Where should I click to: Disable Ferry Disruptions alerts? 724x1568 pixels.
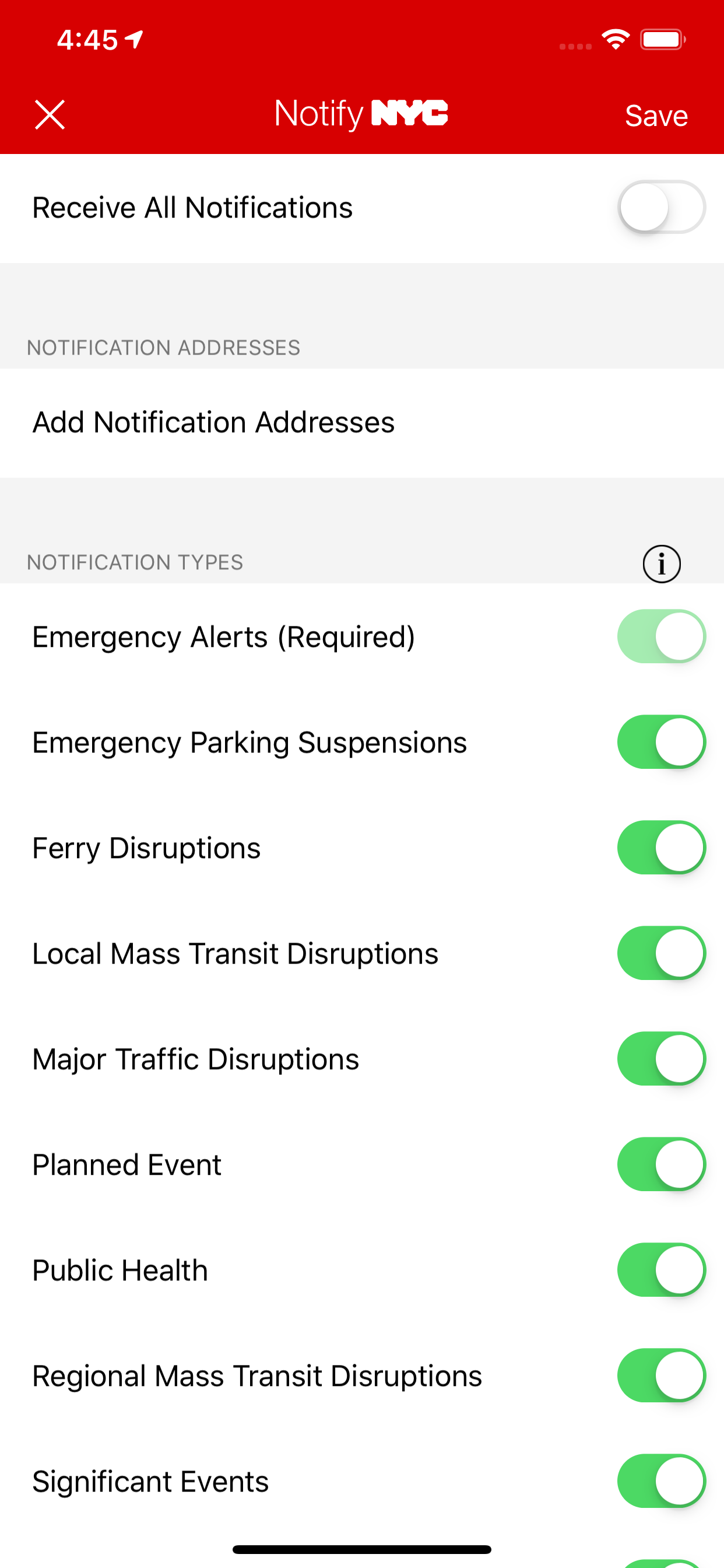[661, 848]
